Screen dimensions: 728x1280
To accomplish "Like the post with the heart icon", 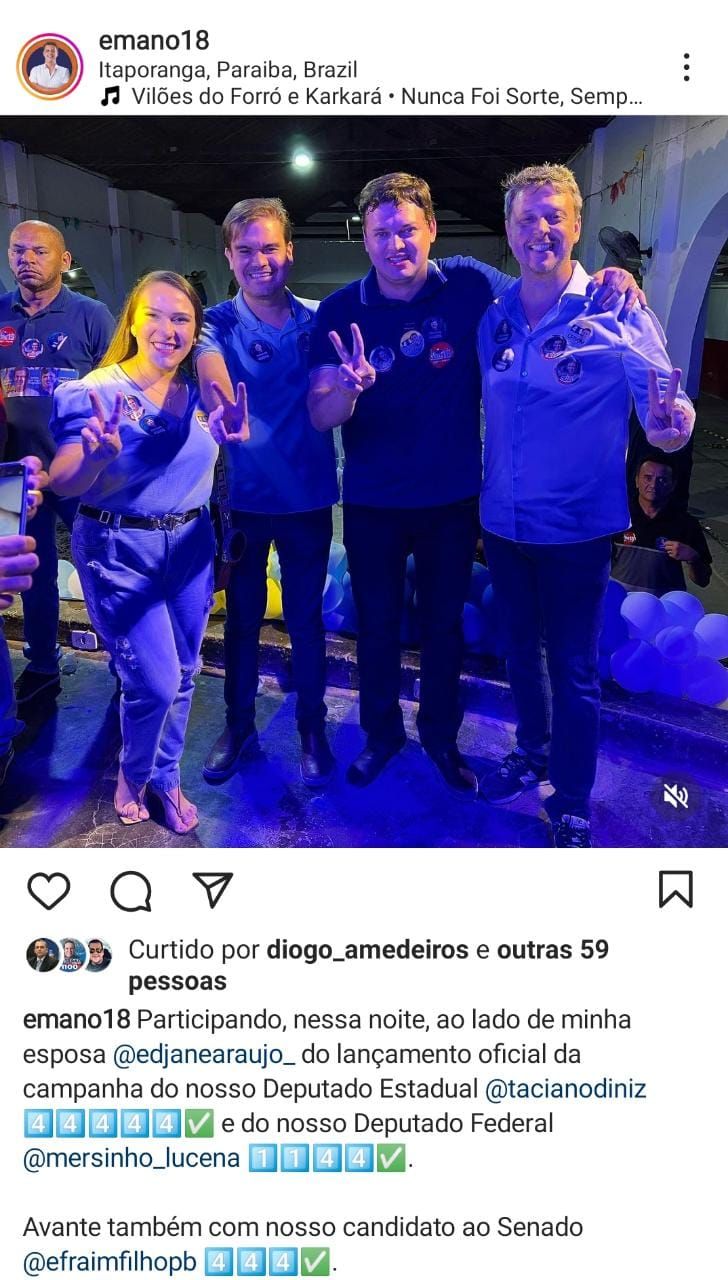I will [x=48, y=890].
